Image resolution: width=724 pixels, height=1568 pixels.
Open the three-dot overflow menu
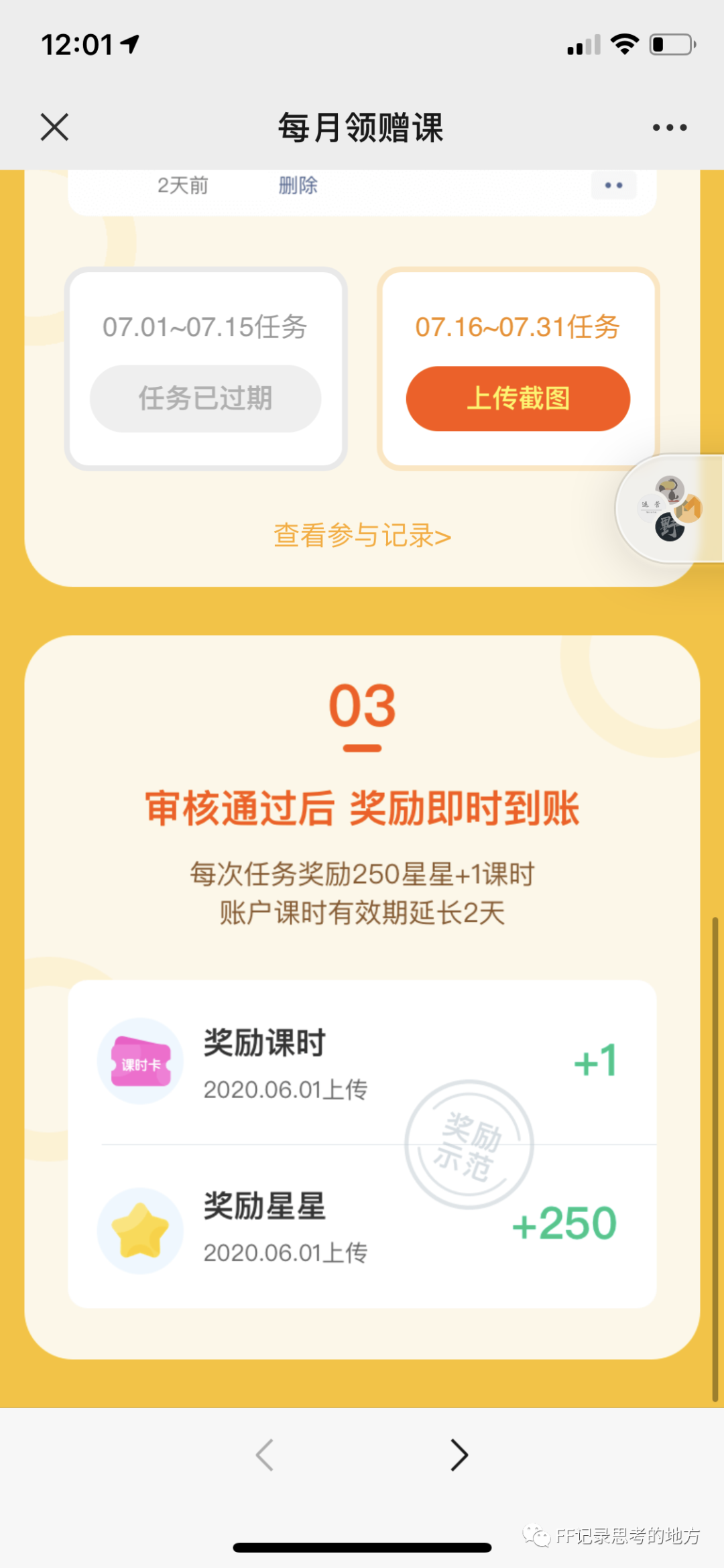[670, 127]
